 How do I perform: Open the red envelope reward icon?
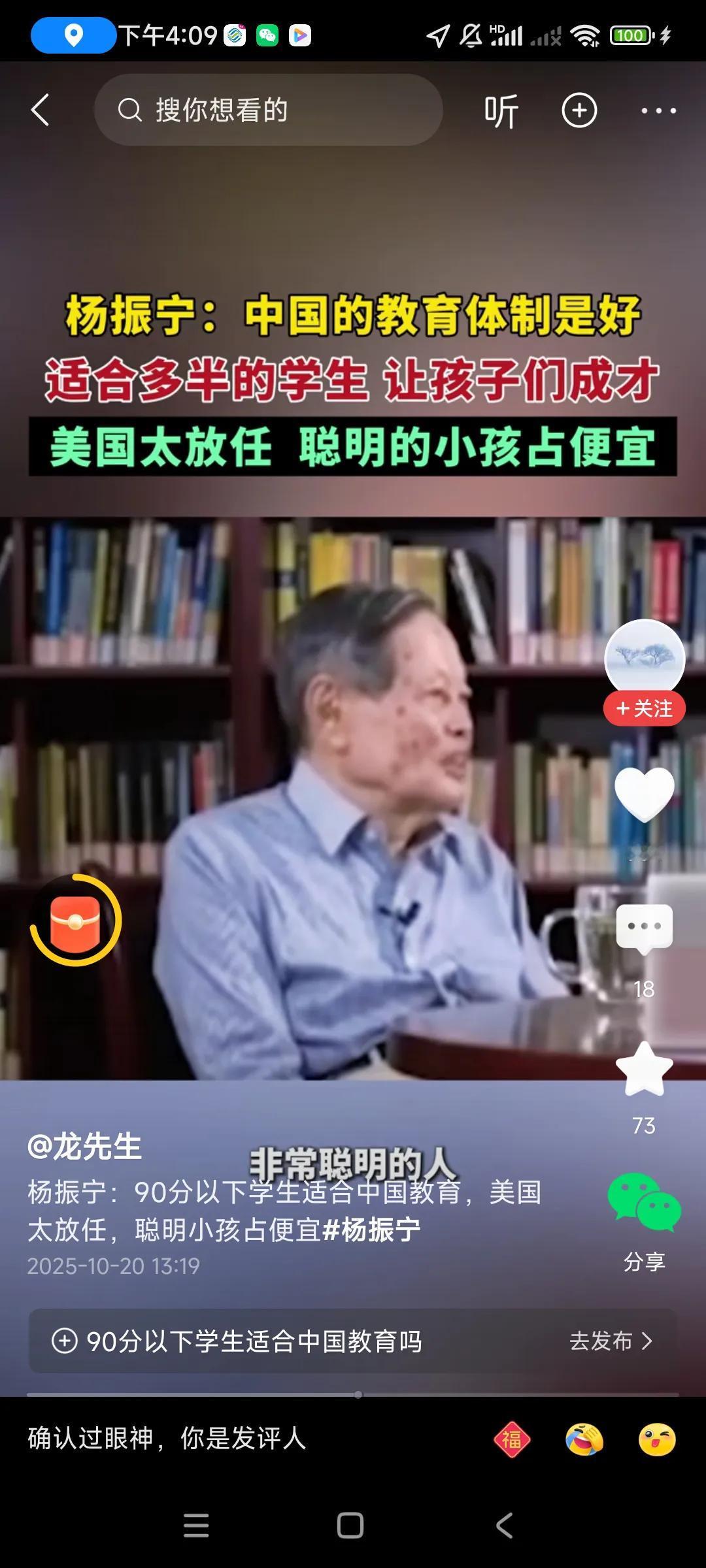click(76, 920)
